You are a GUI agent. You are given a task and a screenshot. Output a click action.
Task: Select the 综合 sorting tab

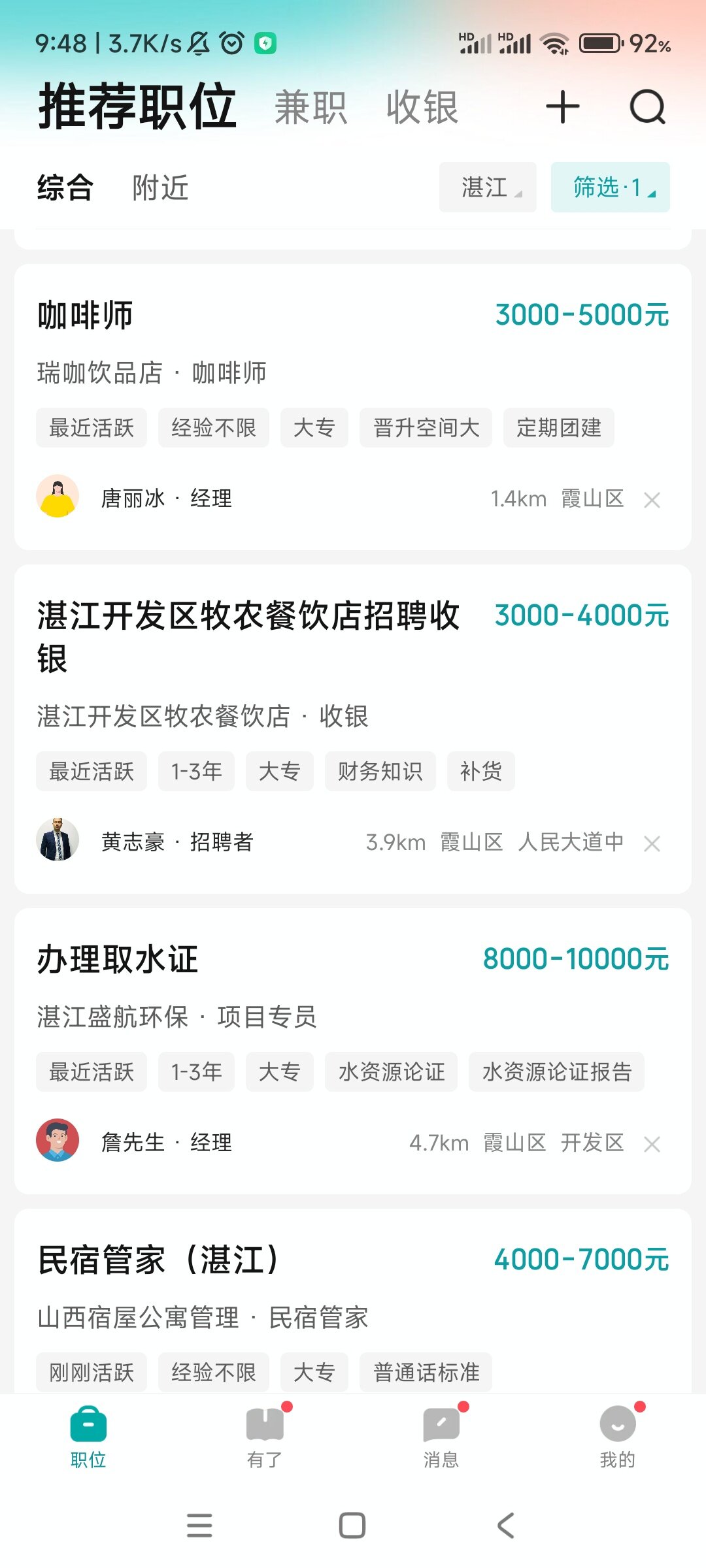[65, 188]
